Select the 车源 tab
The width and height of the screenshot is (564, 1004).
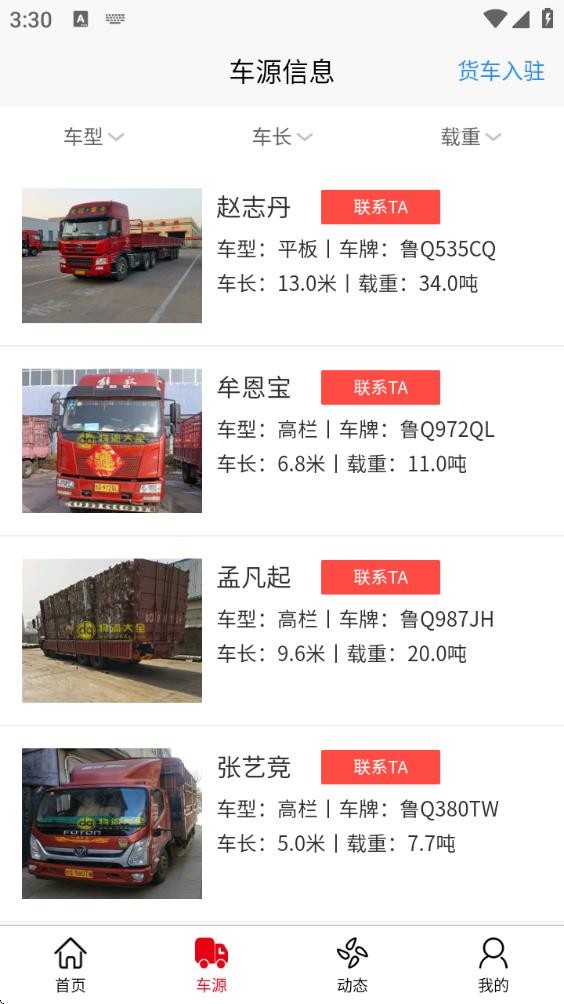(211, 966)
